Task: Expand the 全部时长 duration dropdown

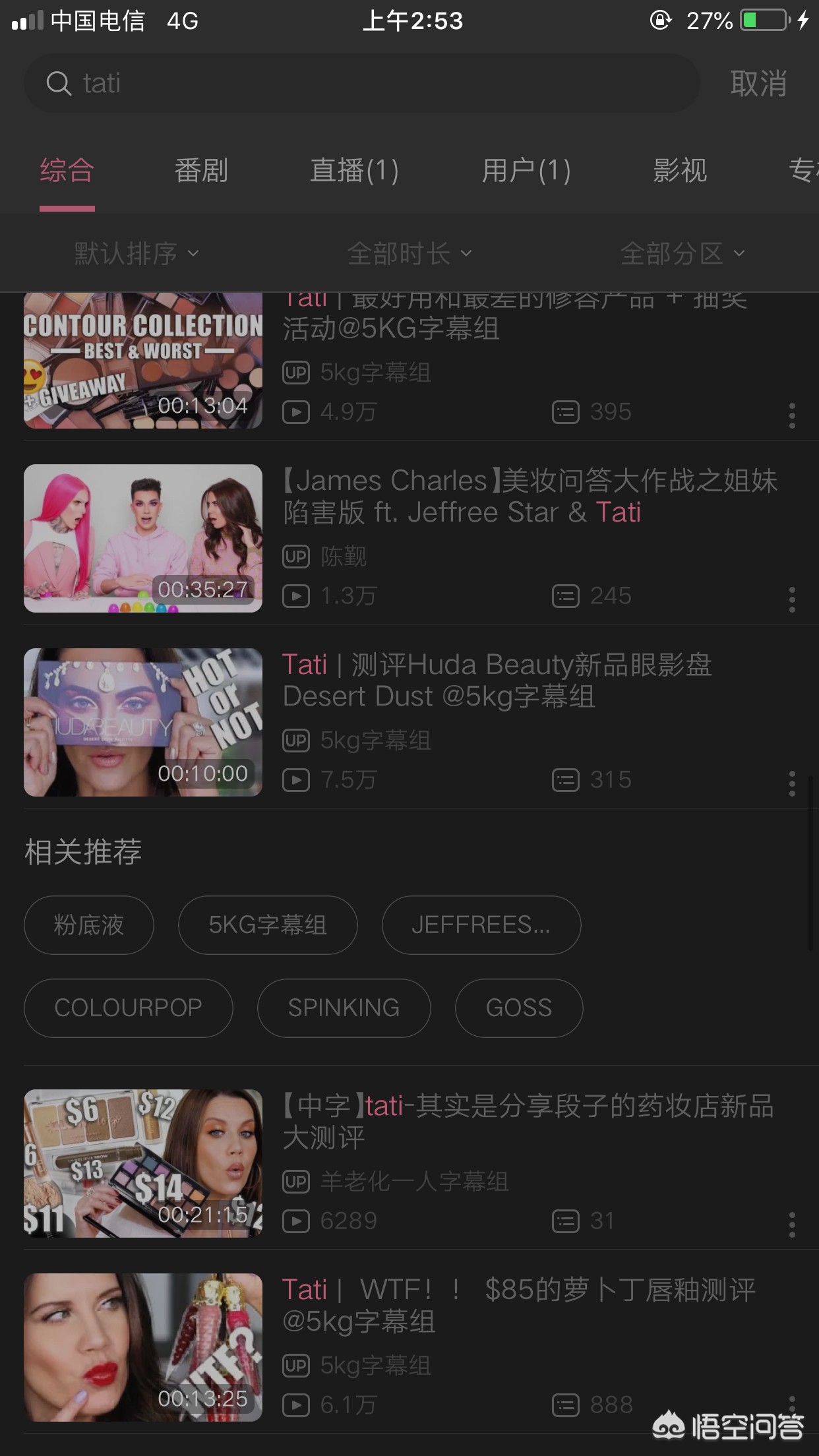Action: coord(409,253)
